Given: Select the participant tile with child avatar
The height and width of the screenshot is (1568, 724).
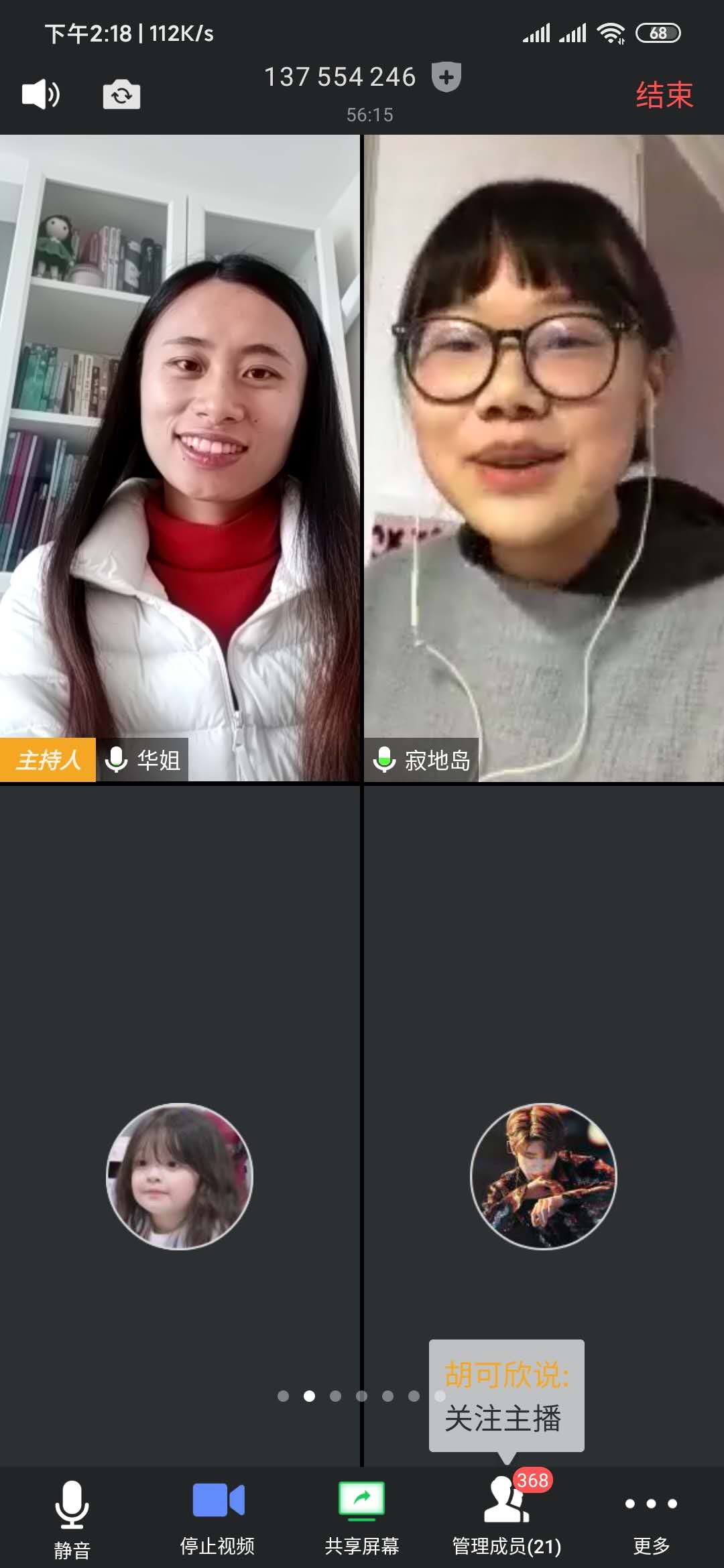Looking at the screenshot, I should (x=180, y=1176).
